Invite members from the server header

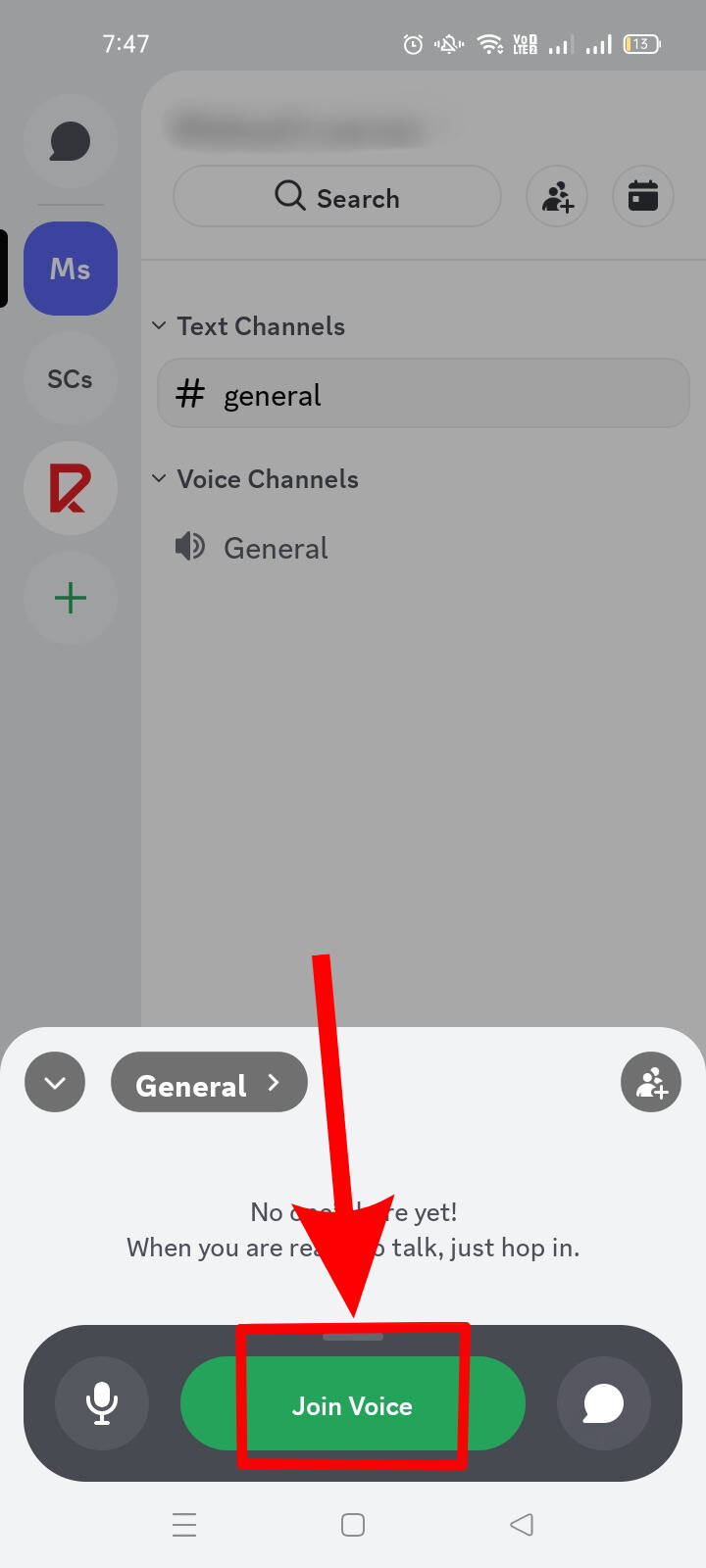[x=557, y=196]
